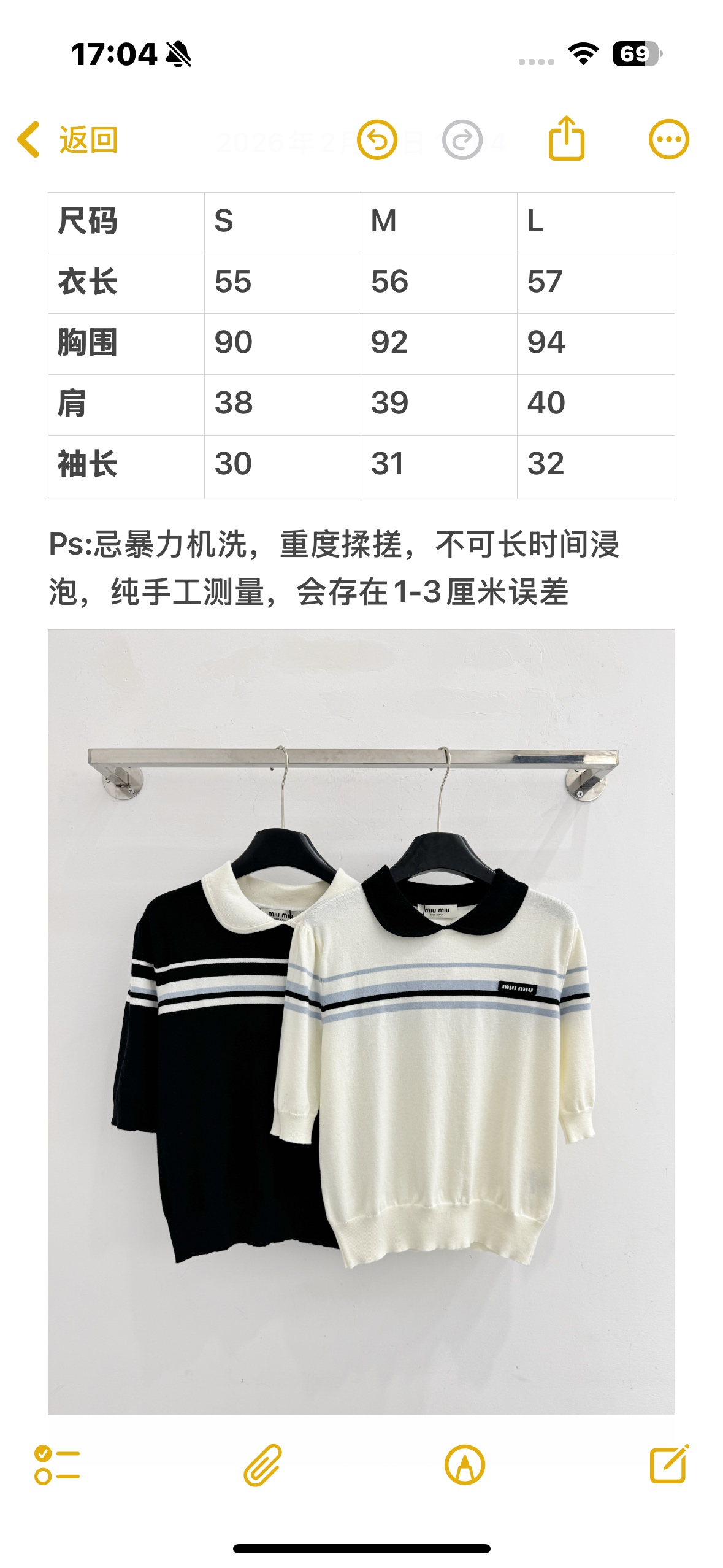This screenshot has height=1568, width=723.
Task: Open the sweater photo attachment
Action: (x=361, y=1021)
